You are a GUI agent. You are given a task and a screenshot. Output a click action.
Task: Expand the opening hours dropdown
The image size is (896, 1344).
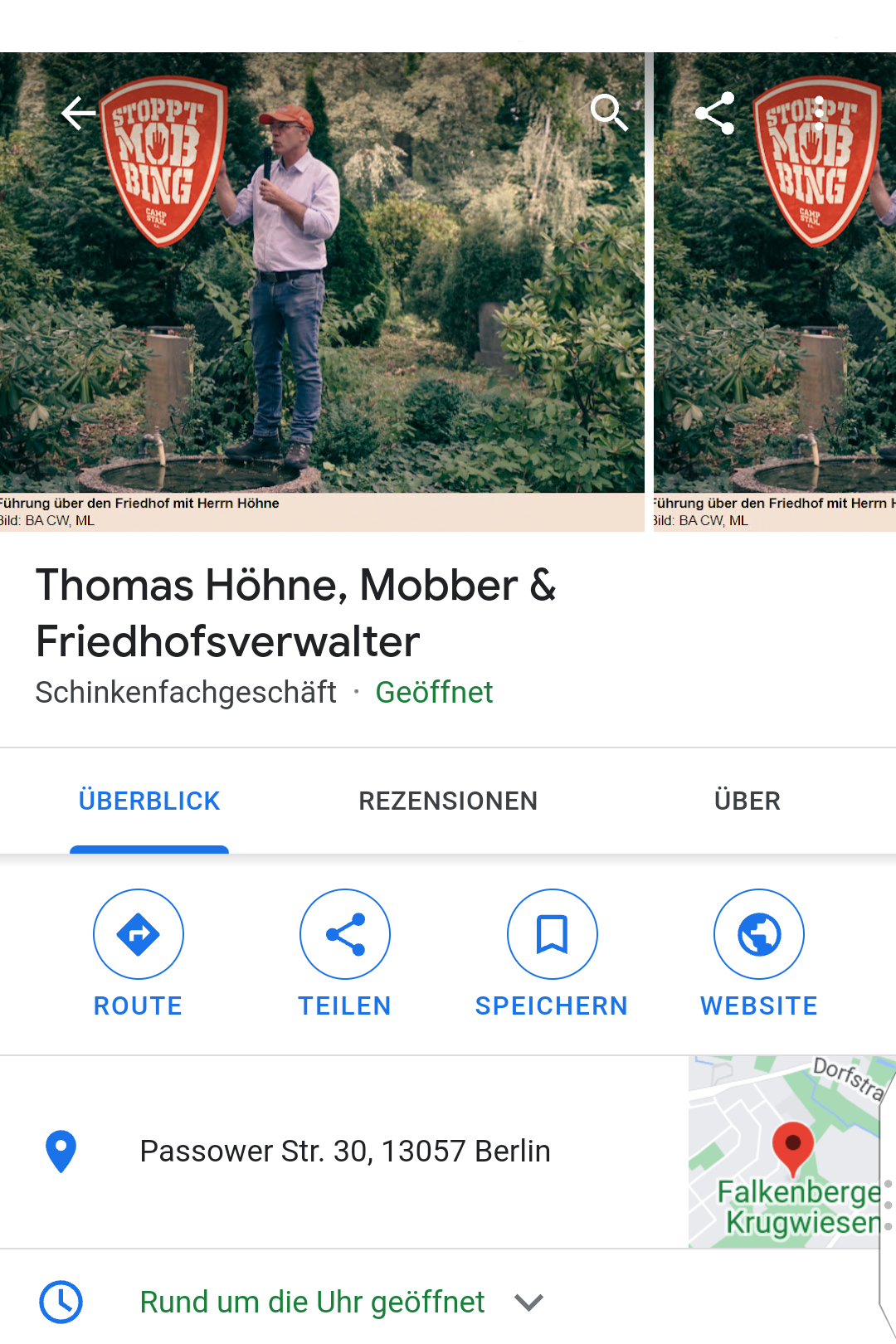528,1302
